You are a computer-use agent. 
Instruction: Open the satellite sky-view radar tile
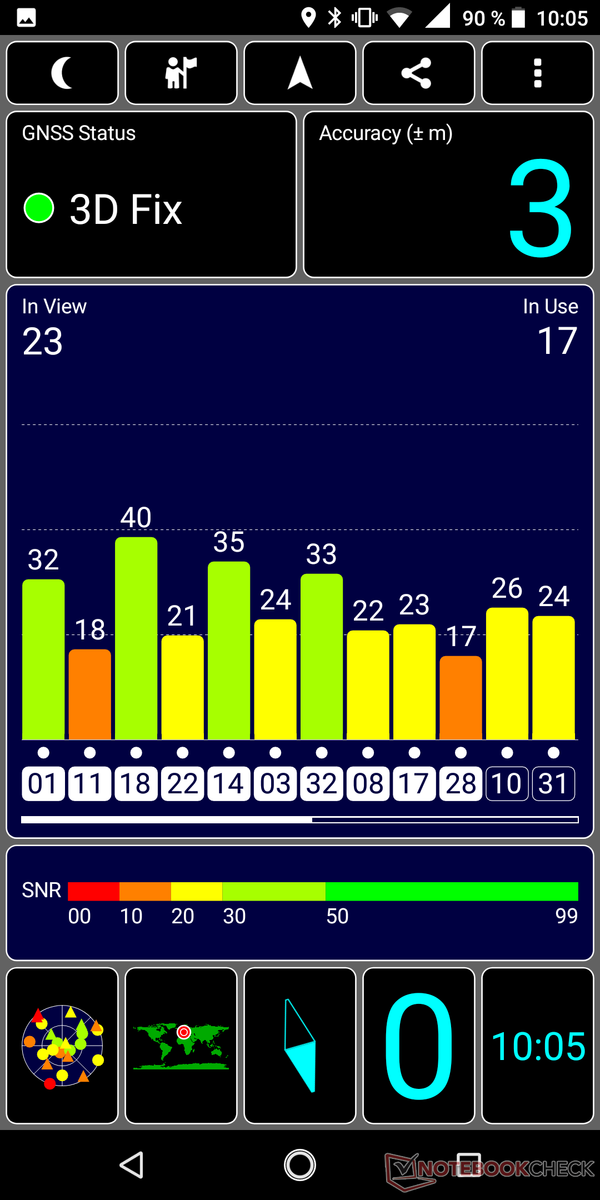[62, 1046]
